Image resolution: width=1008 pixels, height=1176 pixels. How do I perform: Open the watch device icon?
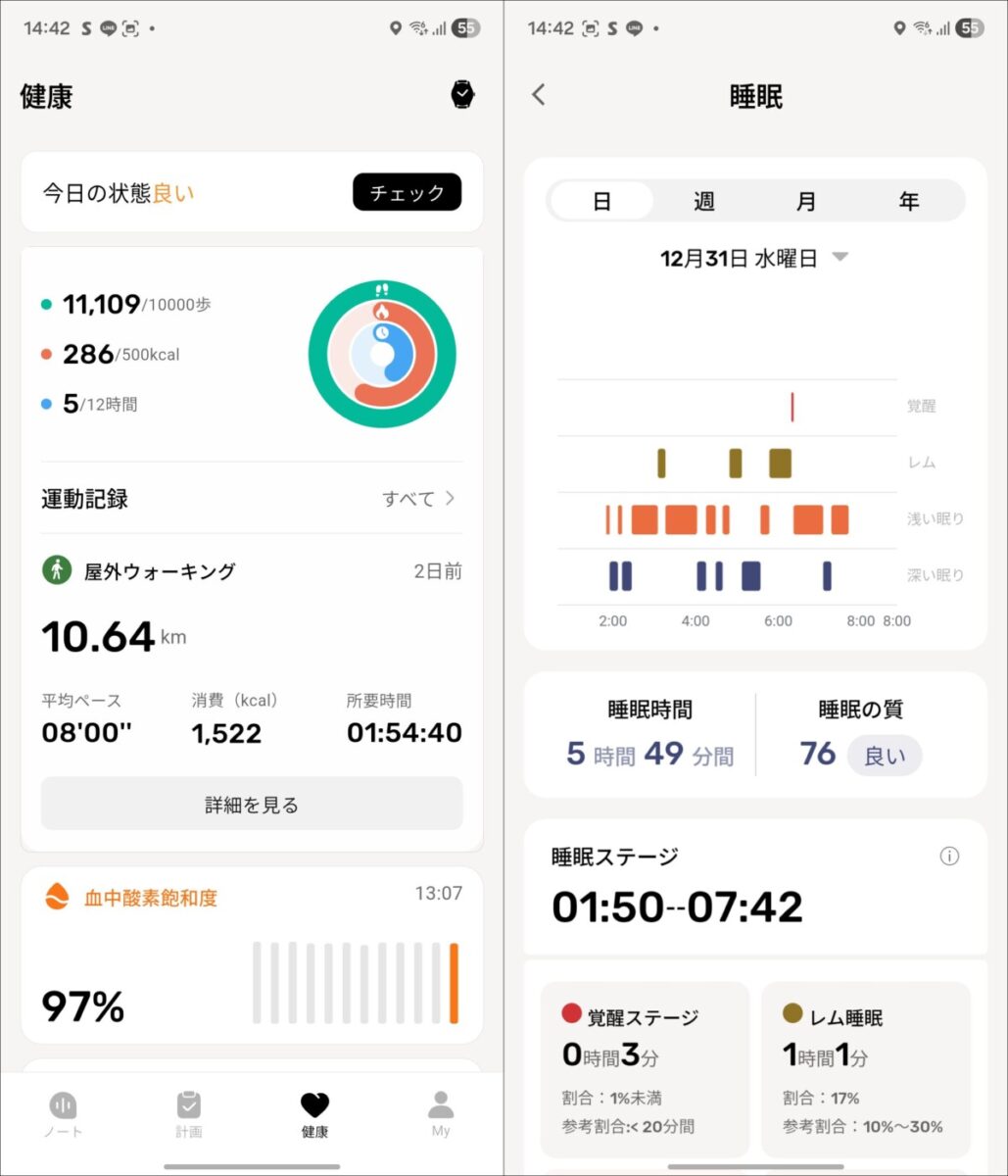pyautogui.click(x=461, y=94)
